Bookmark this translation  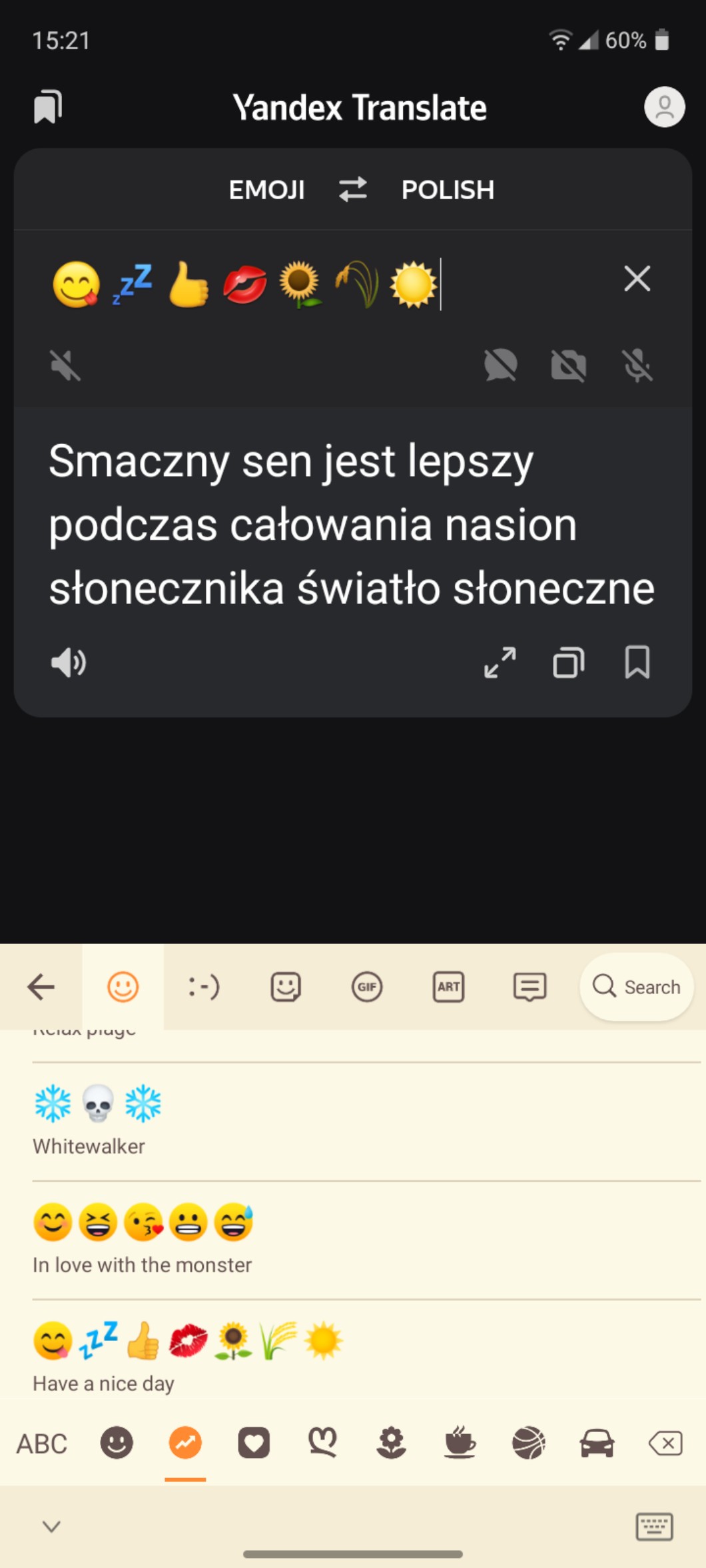[637, 662]
